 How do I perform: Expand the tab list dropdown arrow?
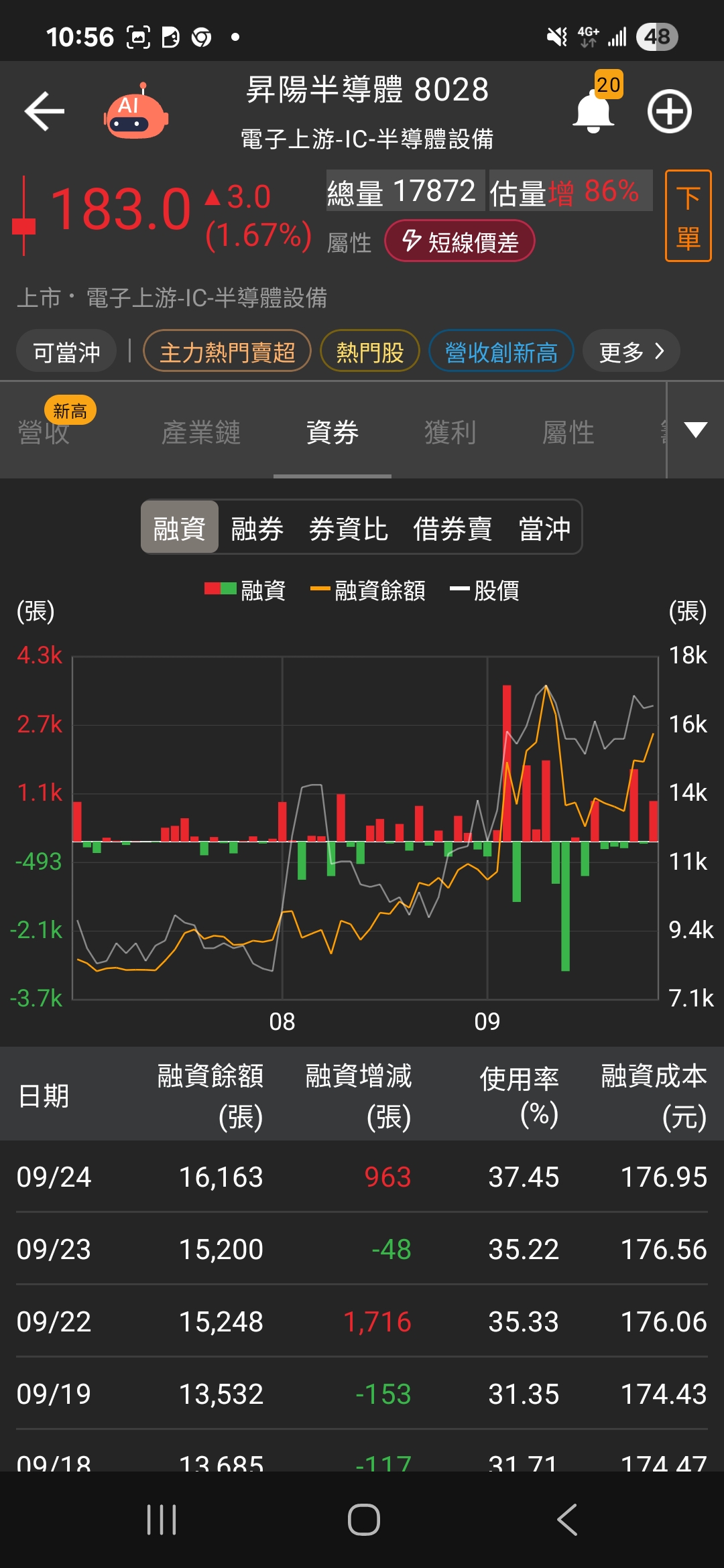[x=696, y=430]
